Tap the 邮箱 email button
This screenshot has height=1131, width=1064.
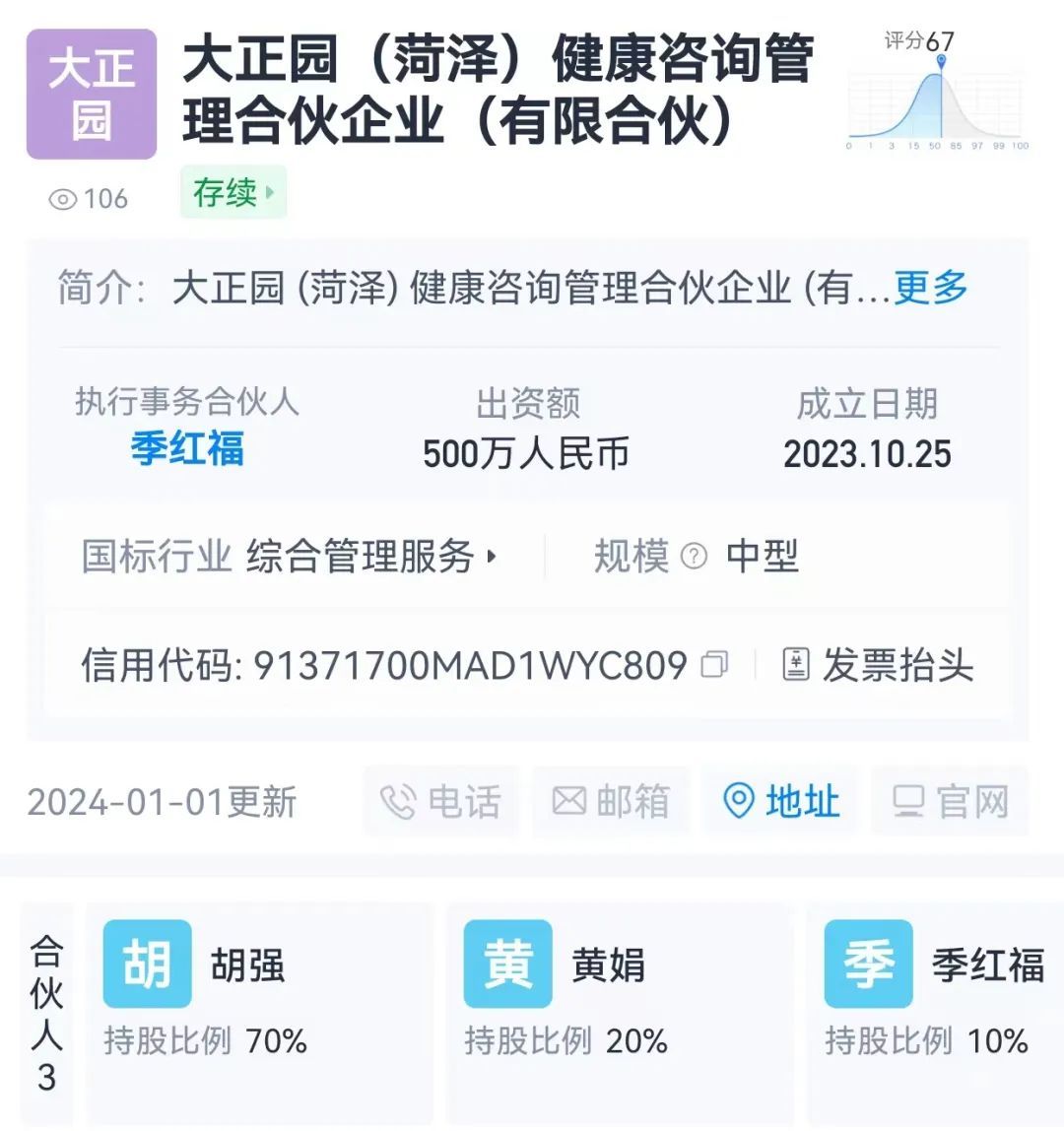point(611,801)
